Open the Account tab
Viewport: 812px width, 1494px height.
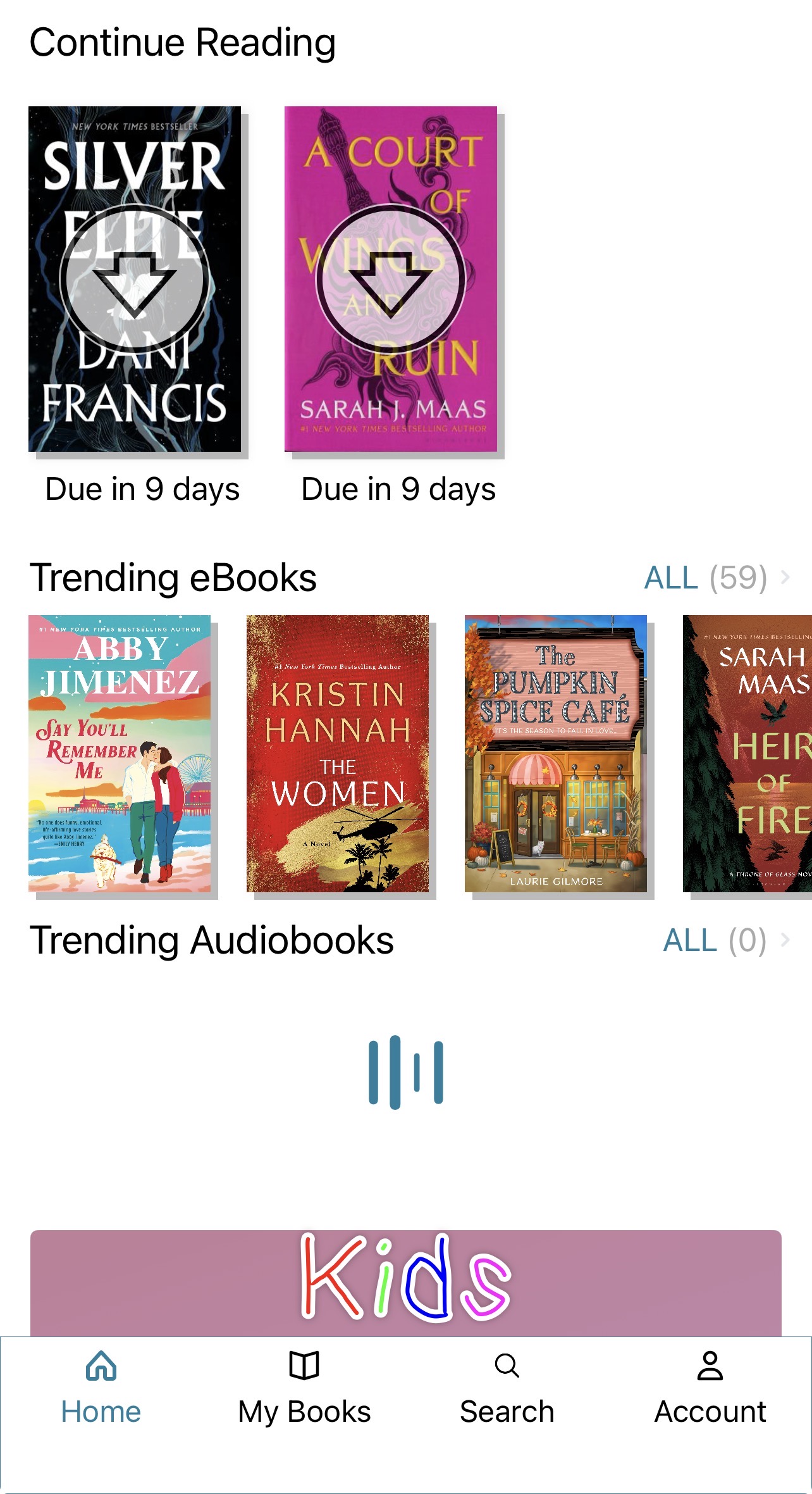click(x=710, y=1389)
